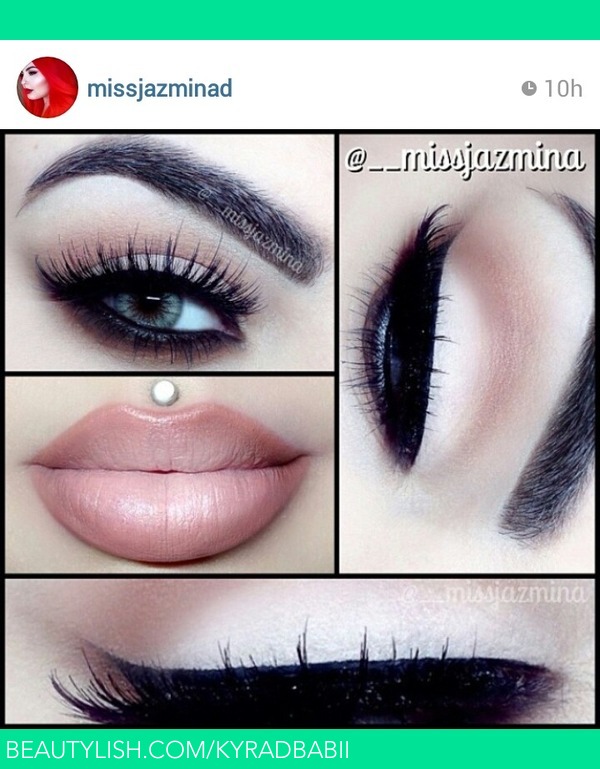Image resolution: width=600 pixels, height=769 pixels.
Task: Open the makeup collage post photo
Action: (x=300, y=430)
